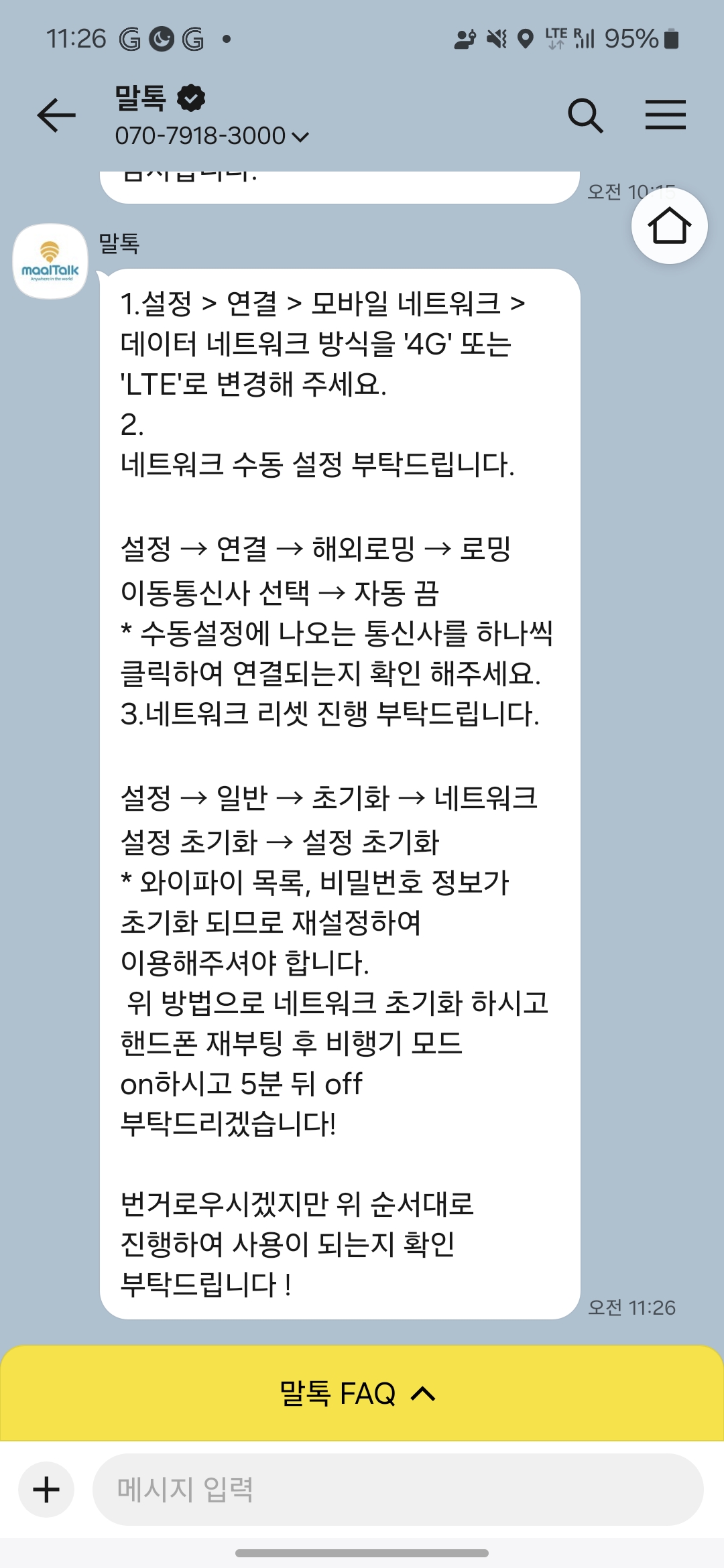Go back with the top-left arrow
The width and height of the screenshot is (724, 1568).
[x=56, y=115]
